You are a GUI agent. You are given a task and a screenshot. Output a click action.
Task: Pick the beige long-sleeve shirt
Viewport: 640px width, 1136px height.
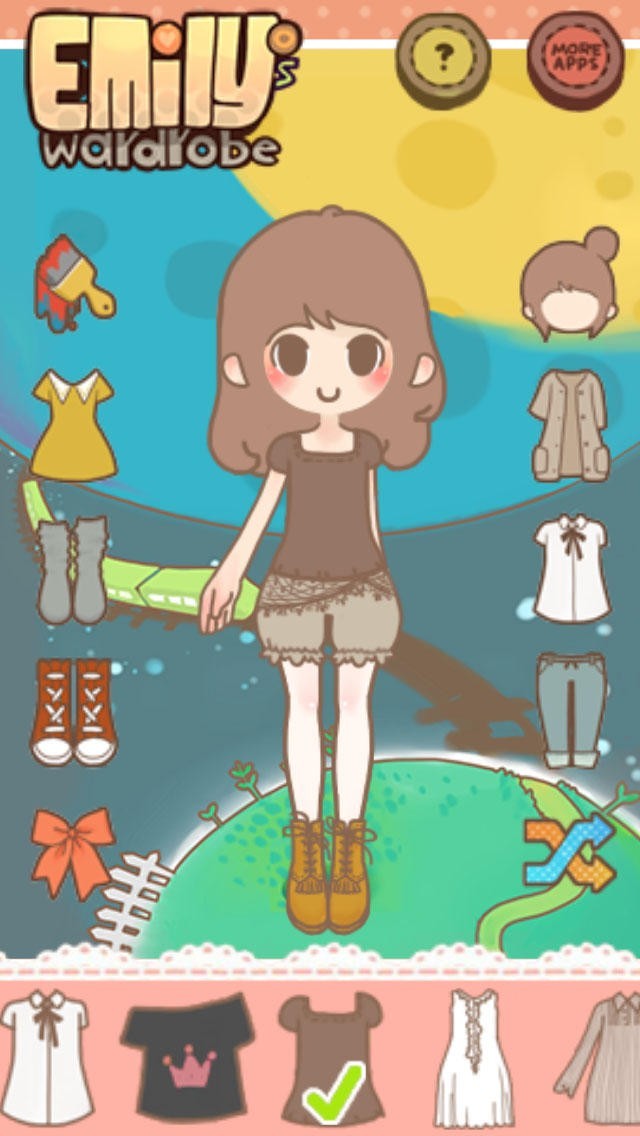click(605, 1058)
